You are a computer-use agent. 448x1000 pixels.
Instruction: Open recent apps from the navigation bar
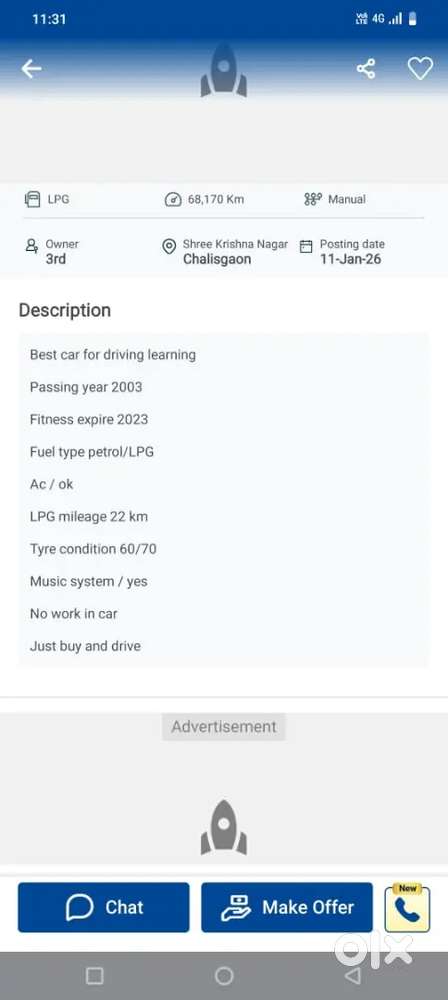click(94, 975)
